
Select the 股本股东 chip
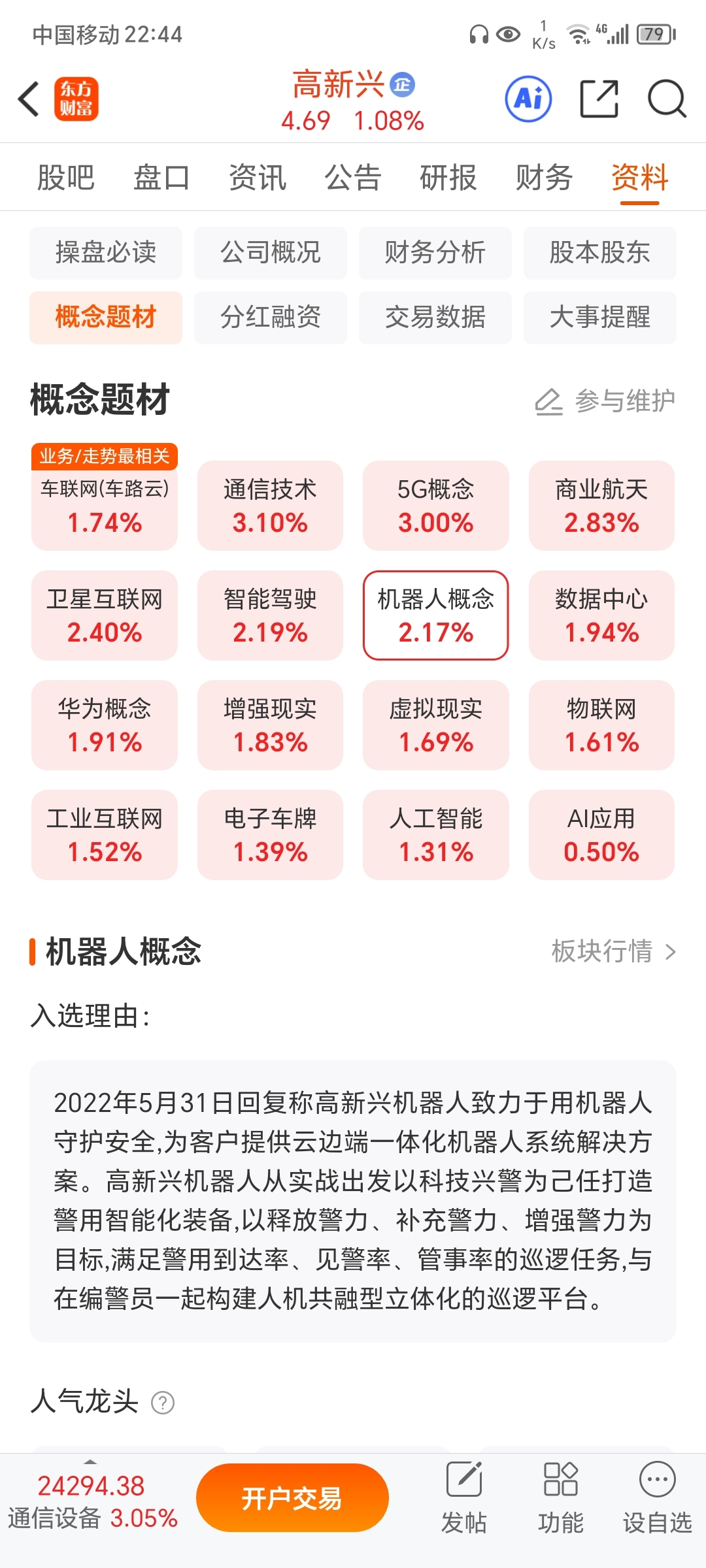pos(600,252)
